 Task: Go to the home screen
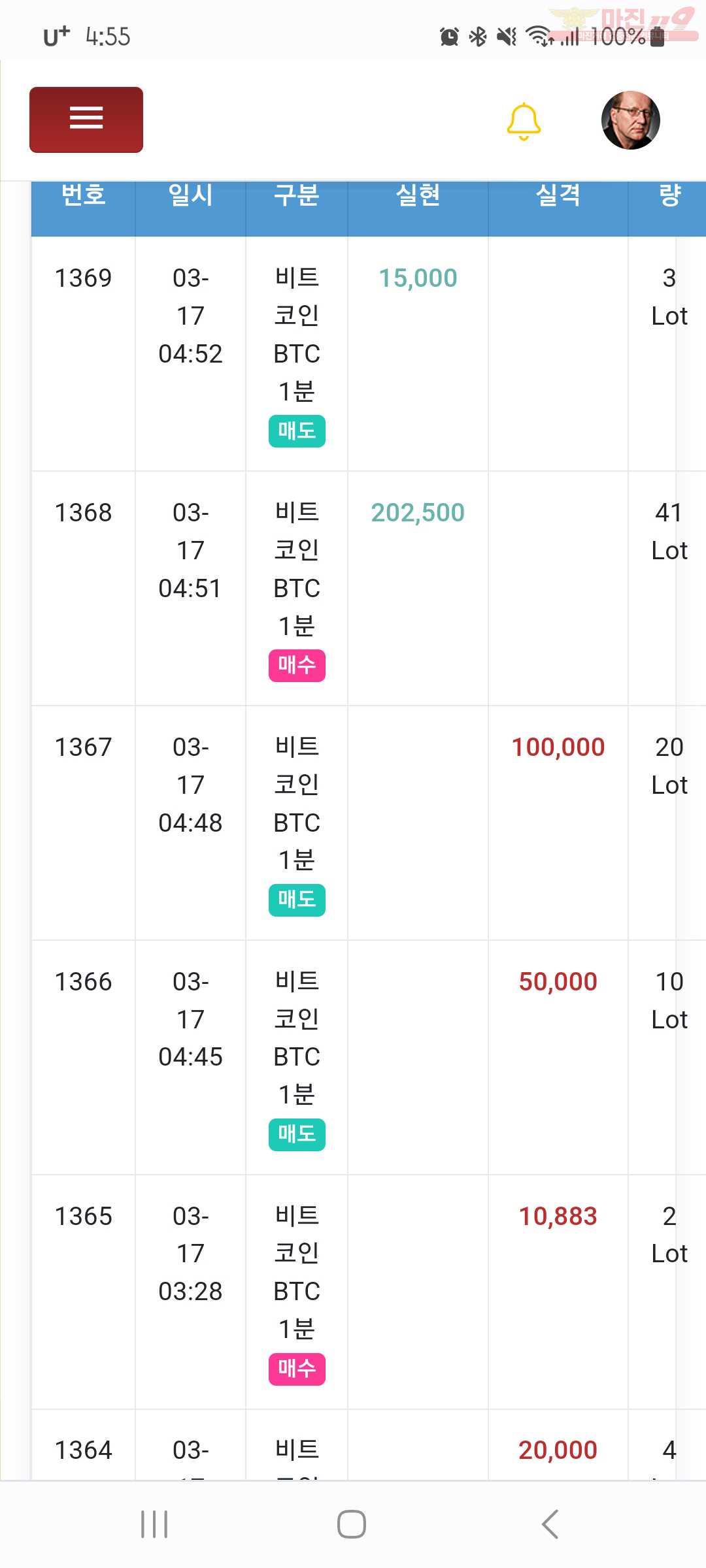click(x=352, y=1524)
